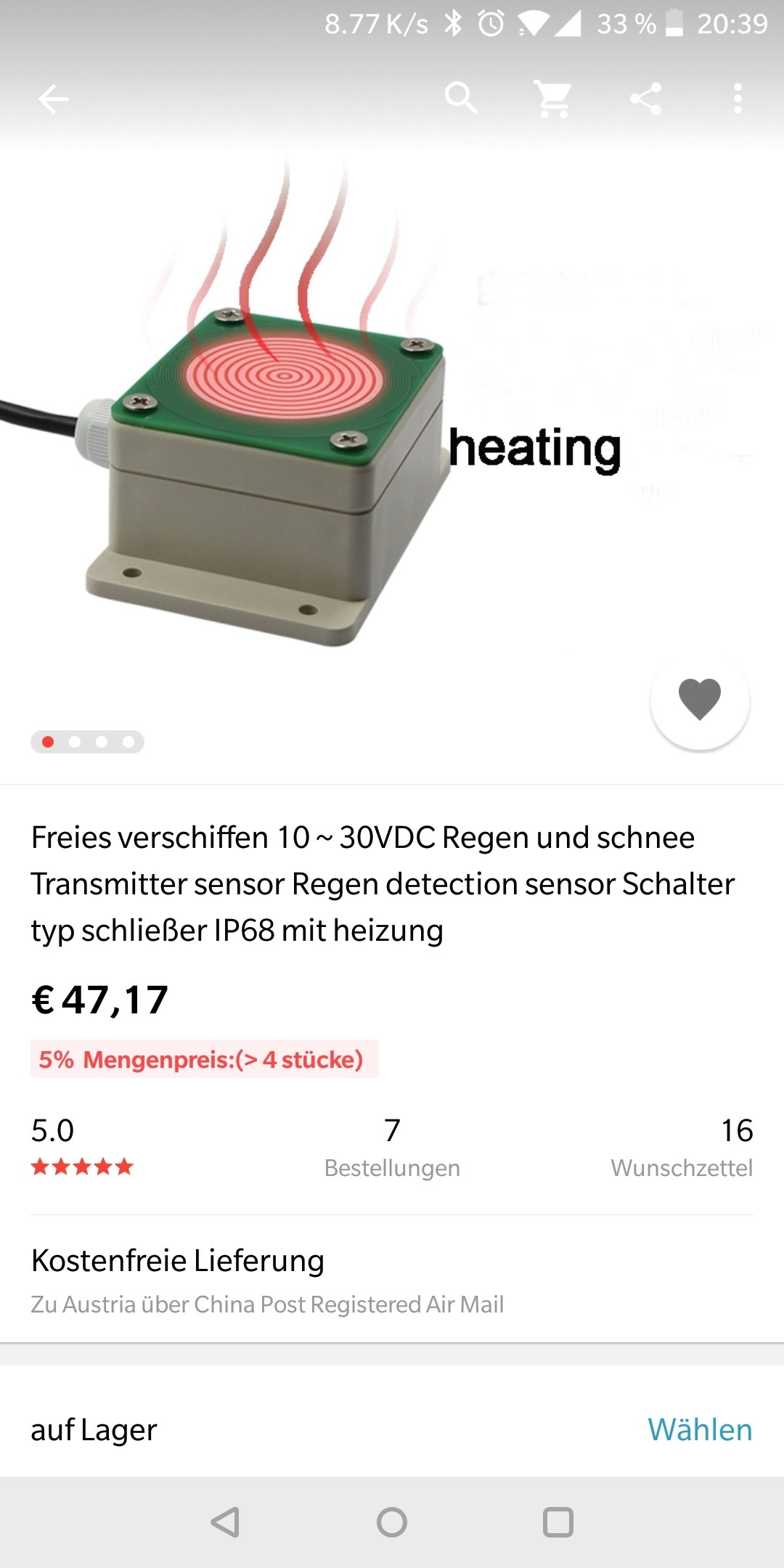Tap the system home button
Image resolution: width=784 pixels, height=1568 pixels.
click(392, 1522)
